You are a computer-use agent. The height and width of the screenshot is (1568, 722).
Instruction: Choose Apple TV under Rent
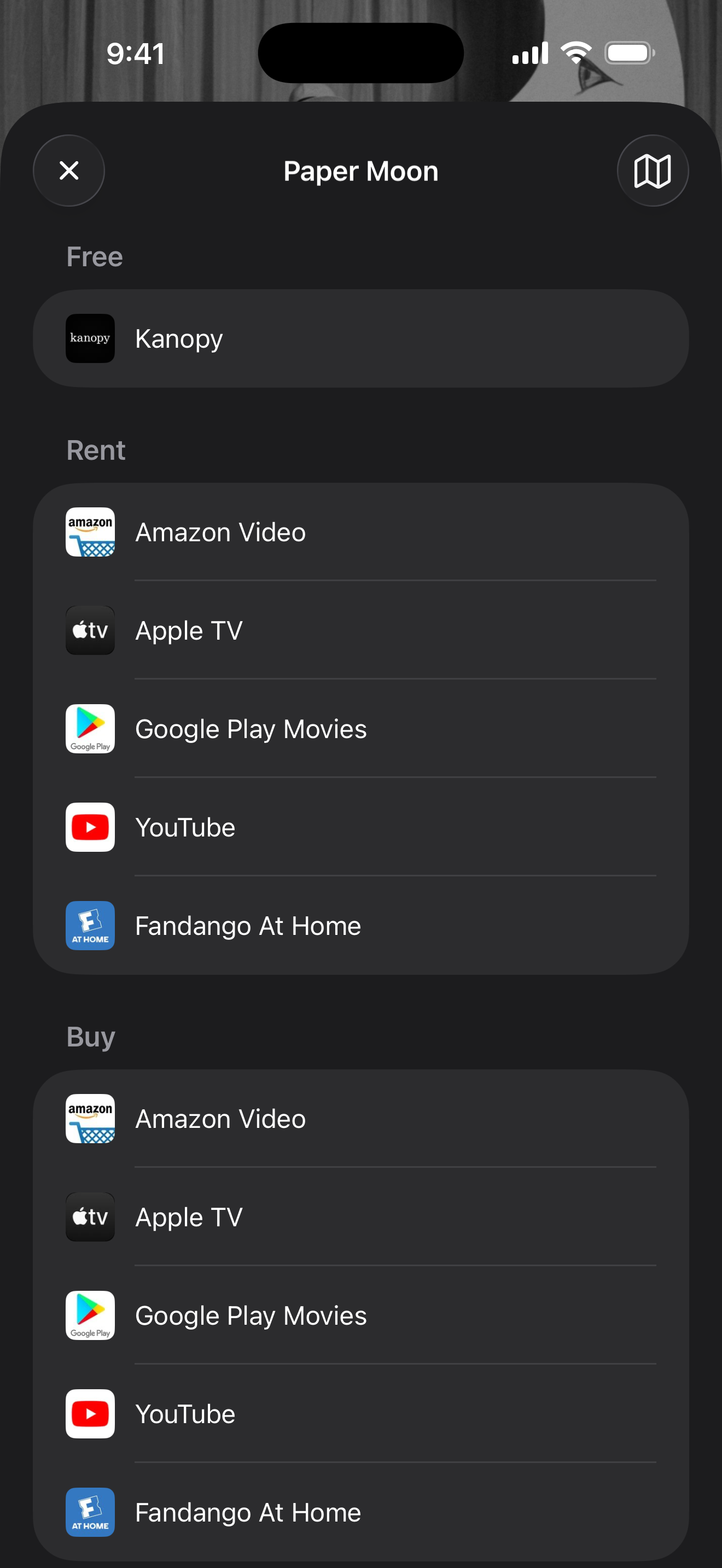360,630
